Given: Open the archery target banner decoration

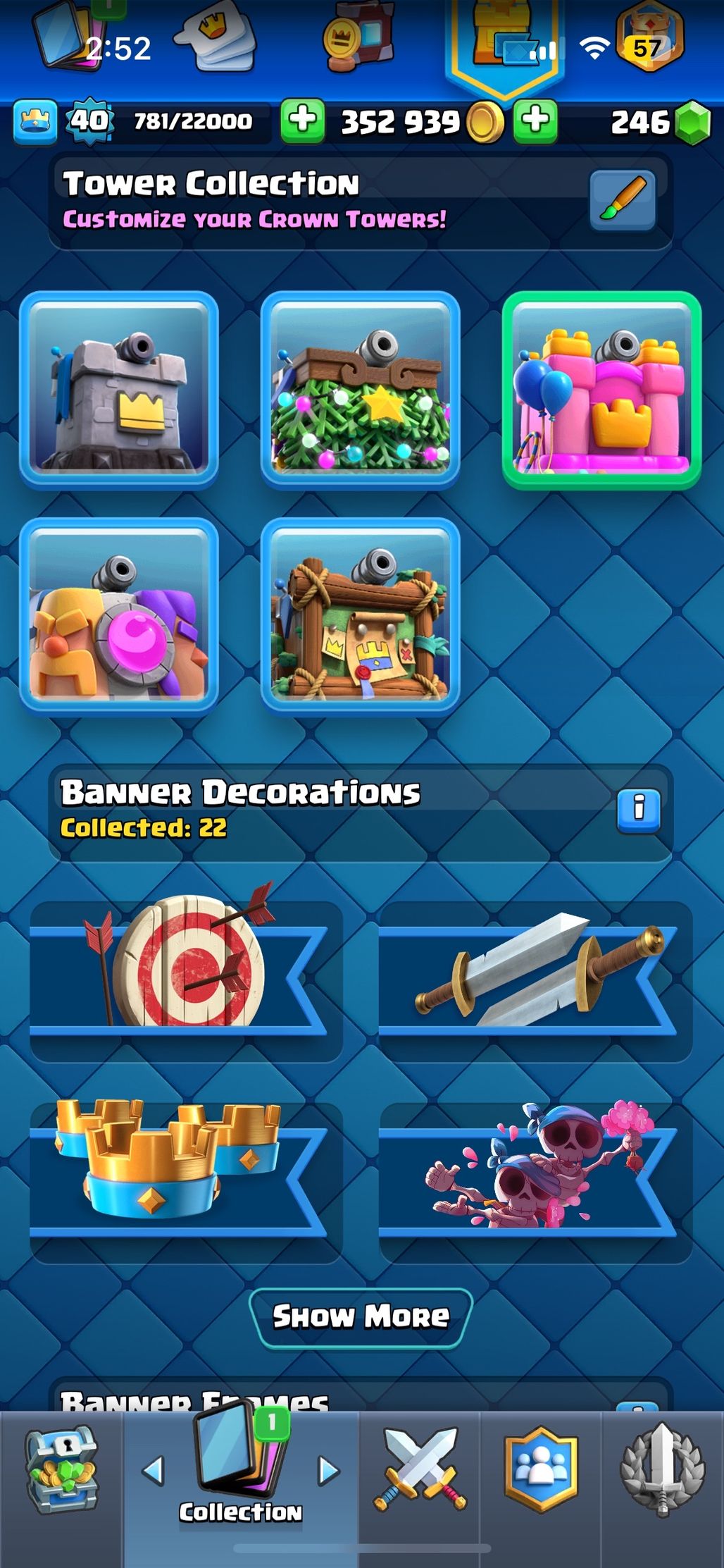Looking at the screenshot, I should 186,981.
